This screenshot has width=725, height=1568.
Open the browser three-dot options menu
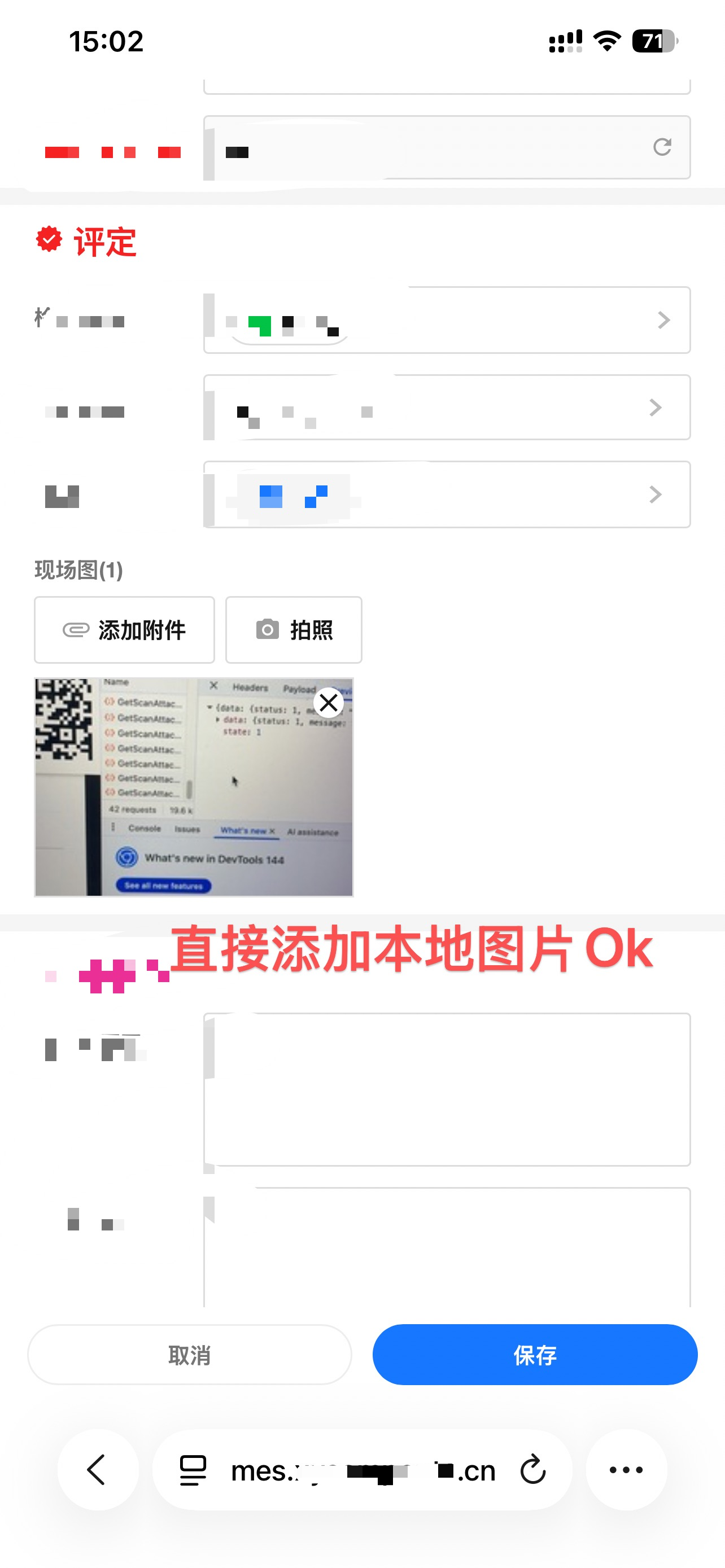(x=626, y=1470)
